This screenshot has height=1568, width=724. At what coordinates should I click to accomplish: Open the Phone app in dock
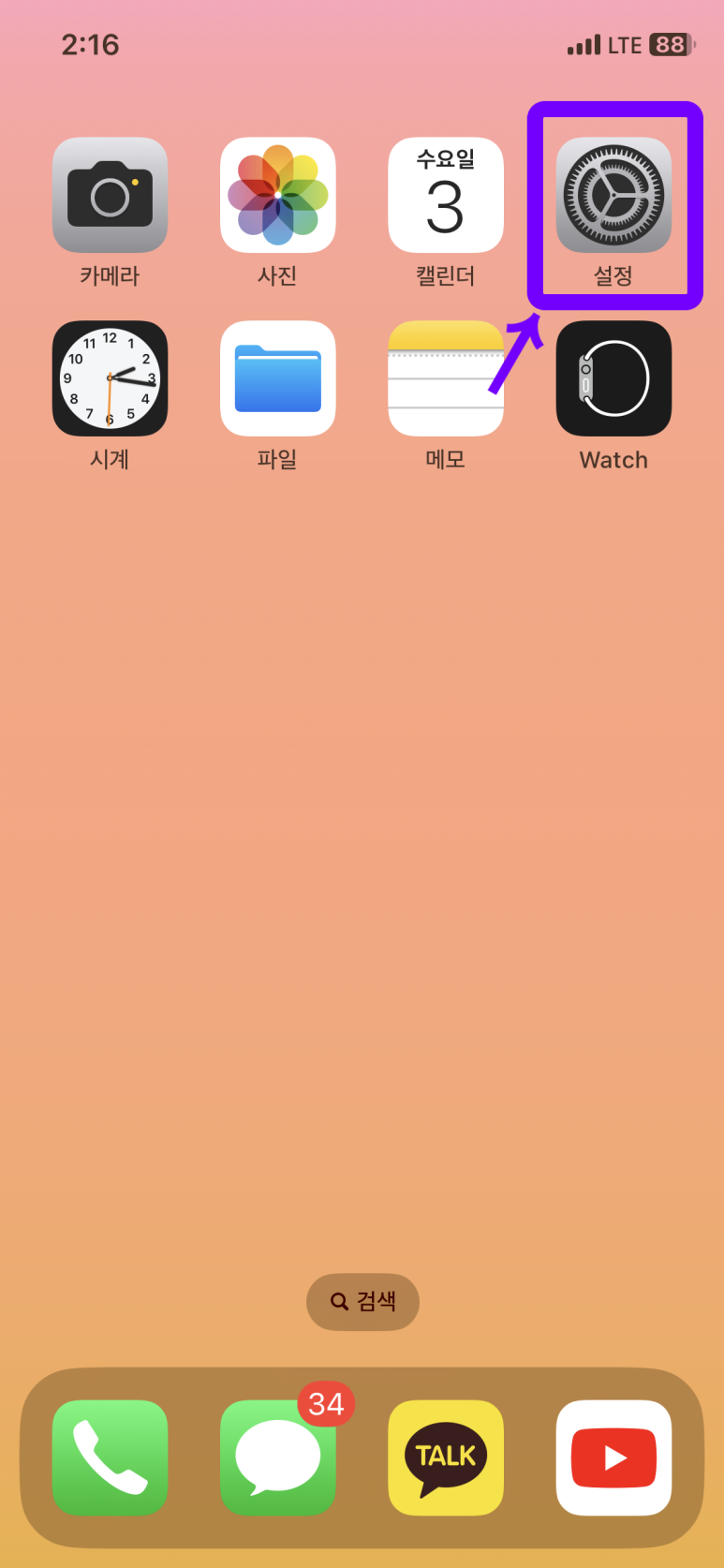click(110, 1457)
